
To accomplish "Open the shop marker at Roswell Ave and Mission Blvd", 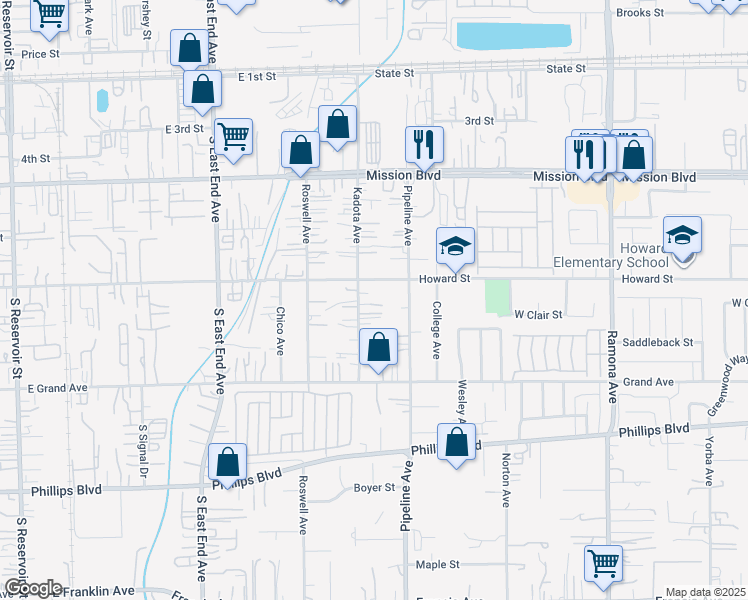I will click(x=300, y=150).
